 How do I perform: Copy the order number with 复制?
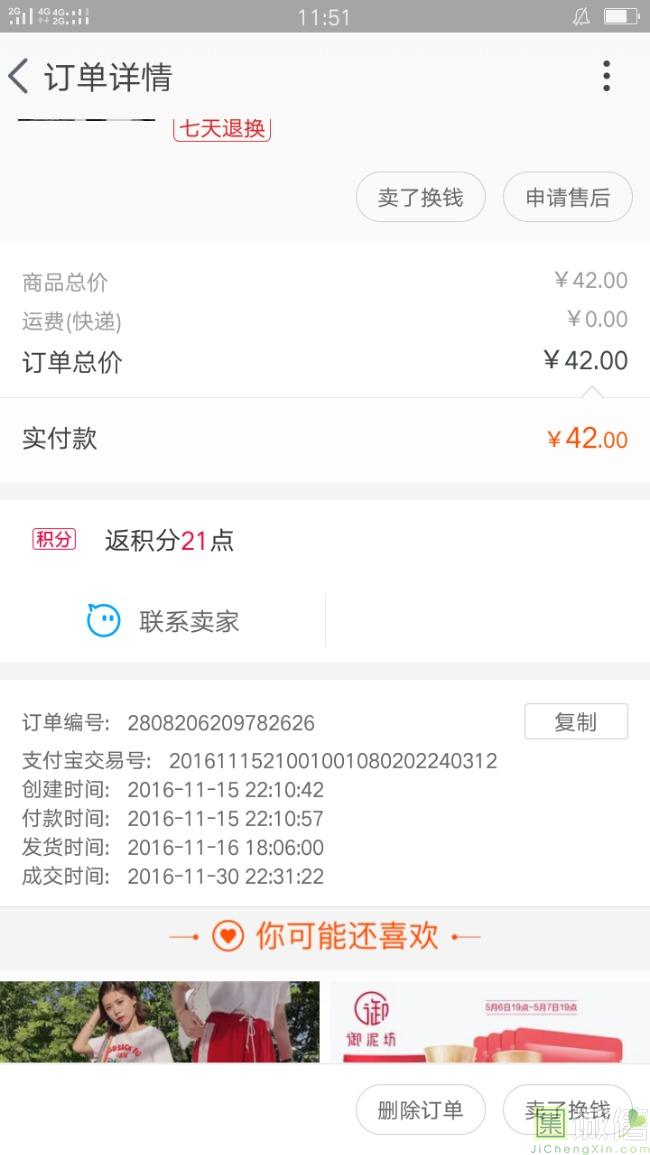[575, 721]
